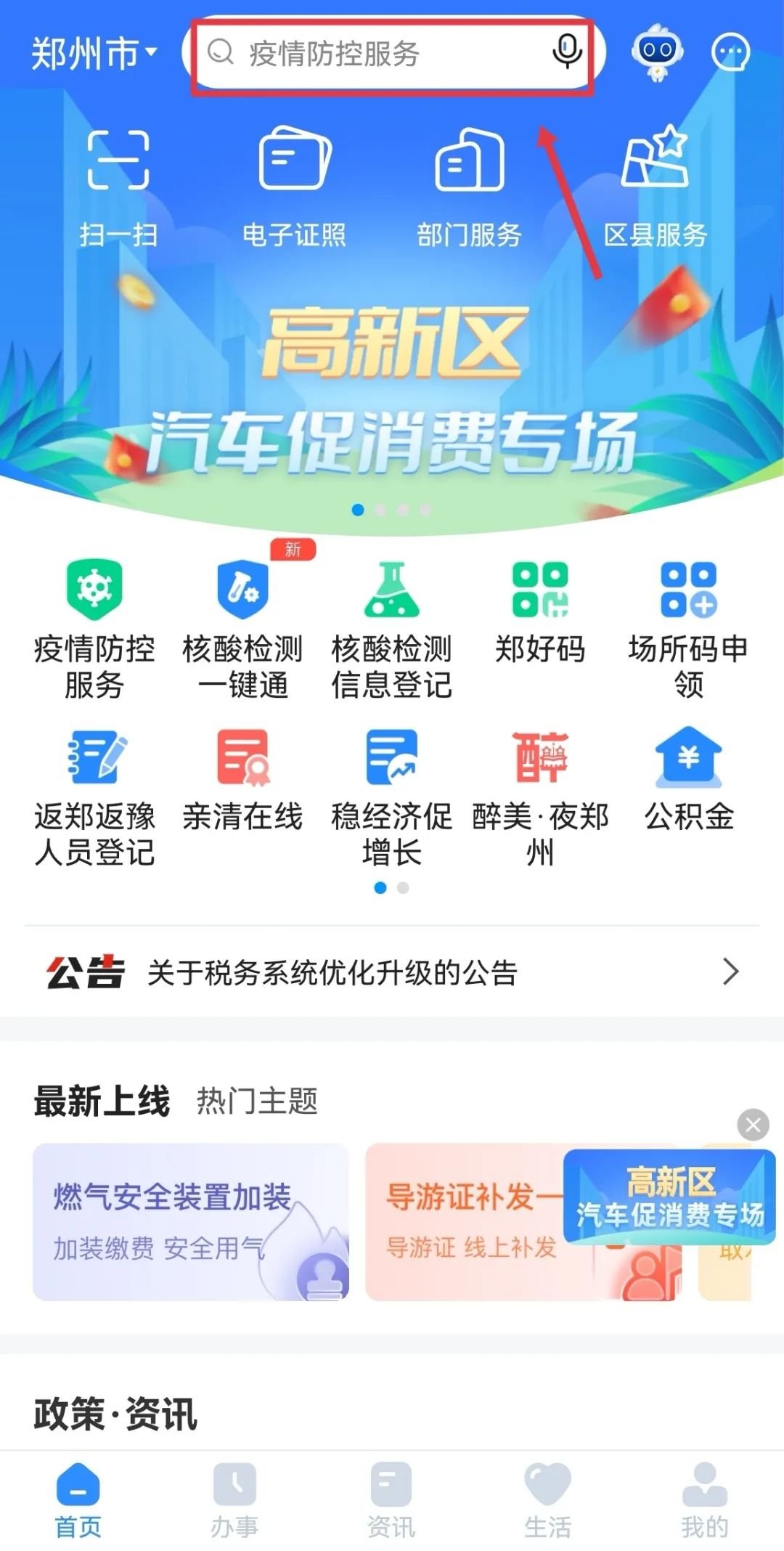Open the 关于税务系统优化升级的公告 announcement
The image size is (784, 1551).
coord(392,972)
